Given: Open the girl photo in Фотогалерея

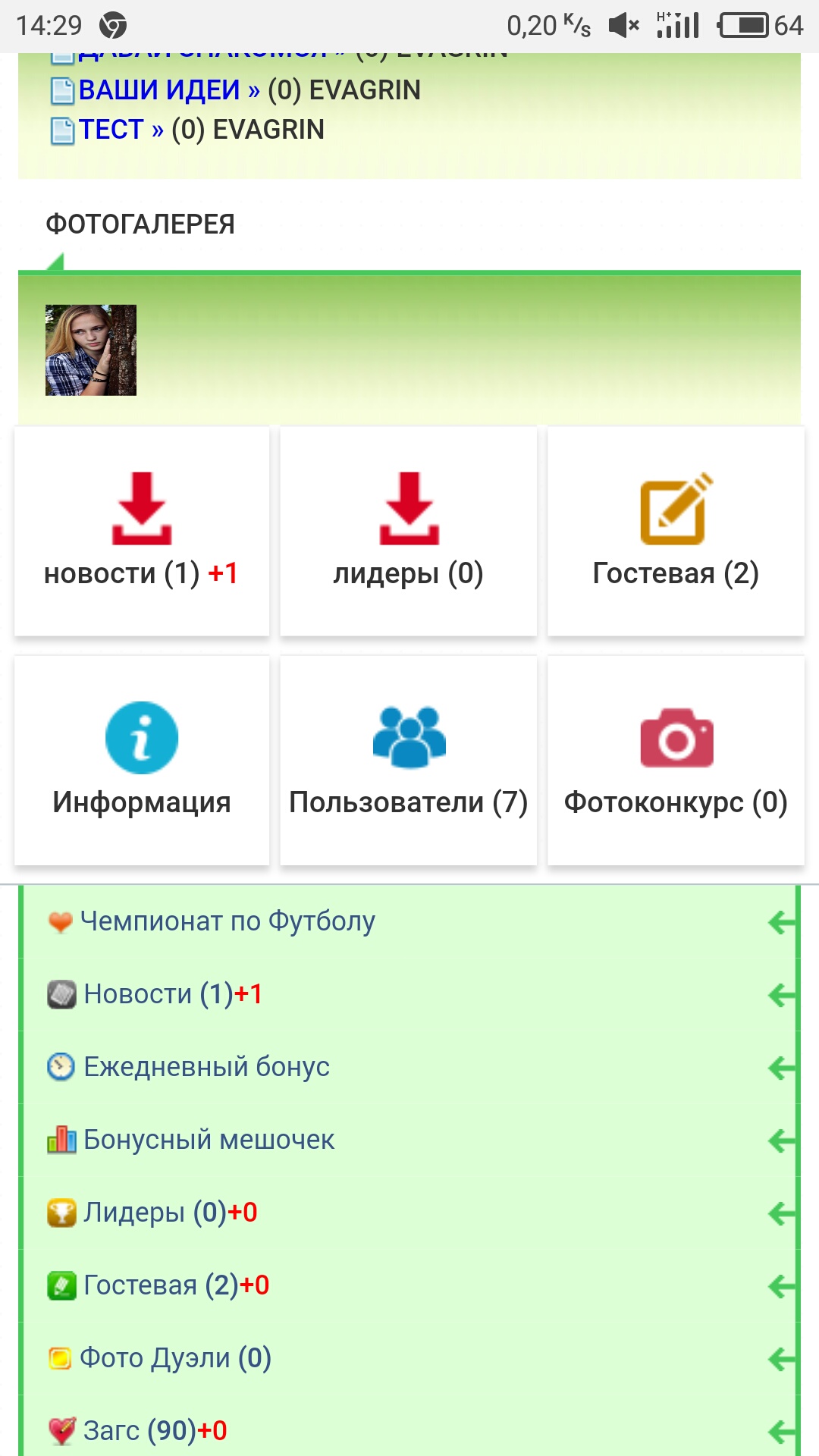Looking at the screenshot, I should point(91,350).
